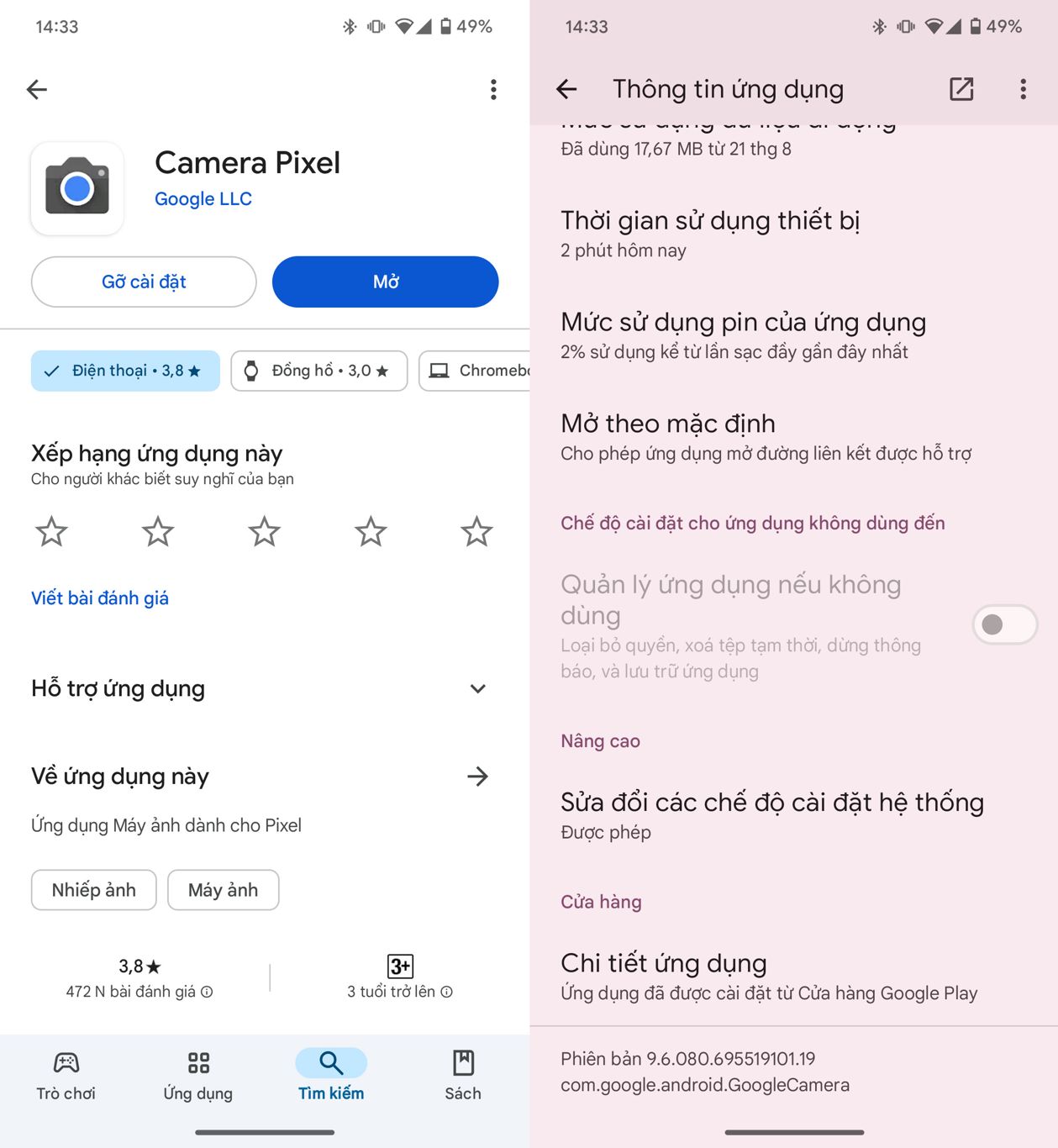Select the Đồng hồ device chip

coord(318,370)
